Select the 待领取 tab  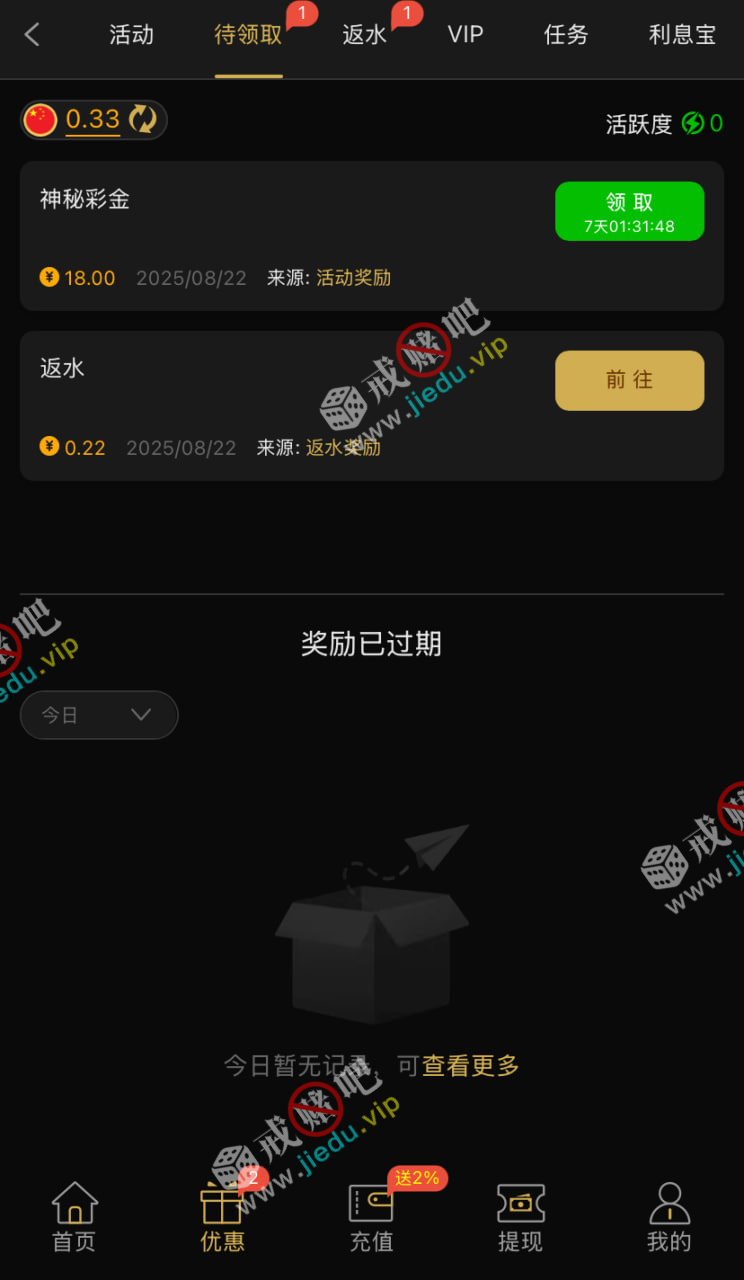coord(248,35)
